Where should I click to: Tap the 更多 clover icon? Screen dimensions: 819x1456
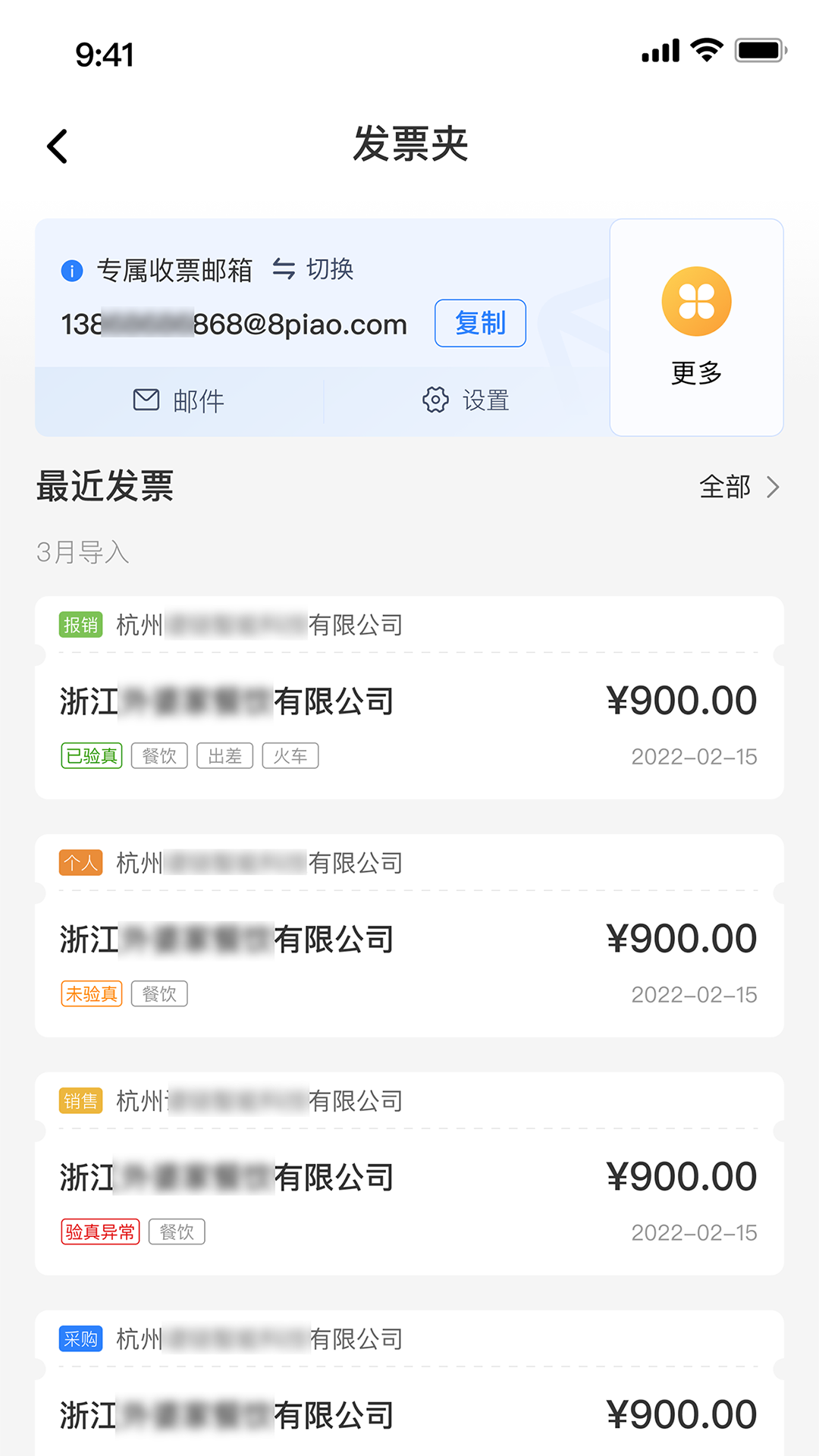pos(696,300)
